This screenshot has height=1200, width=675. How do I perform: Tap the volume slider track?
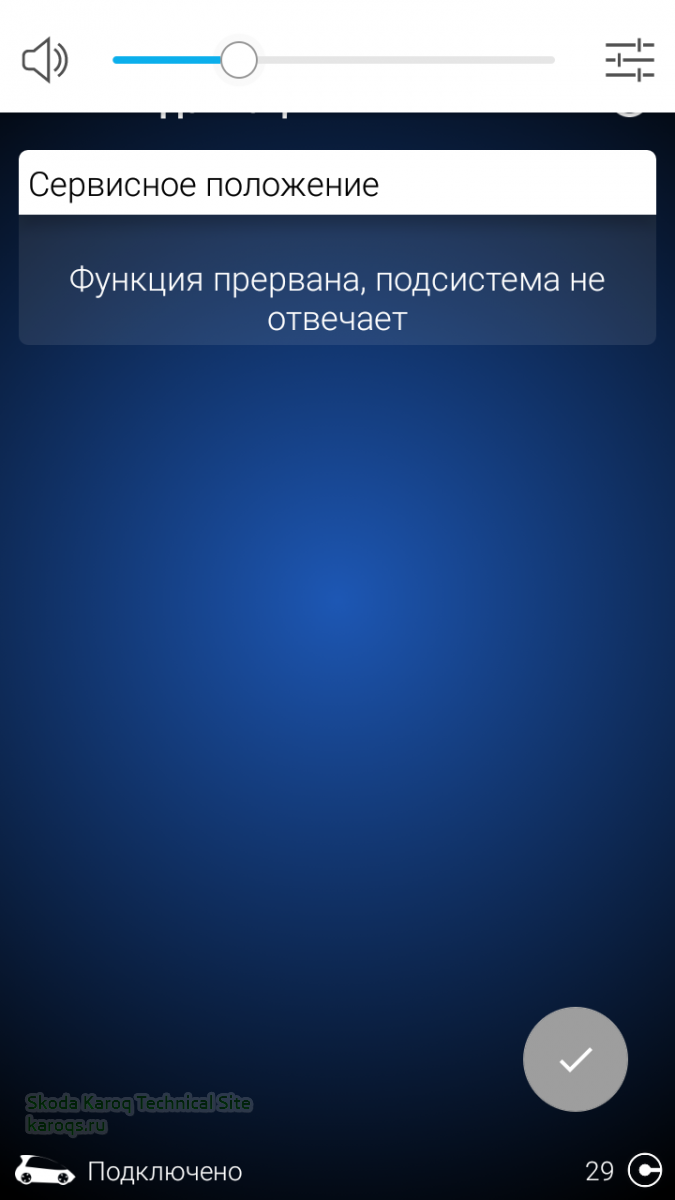(400, 60)
